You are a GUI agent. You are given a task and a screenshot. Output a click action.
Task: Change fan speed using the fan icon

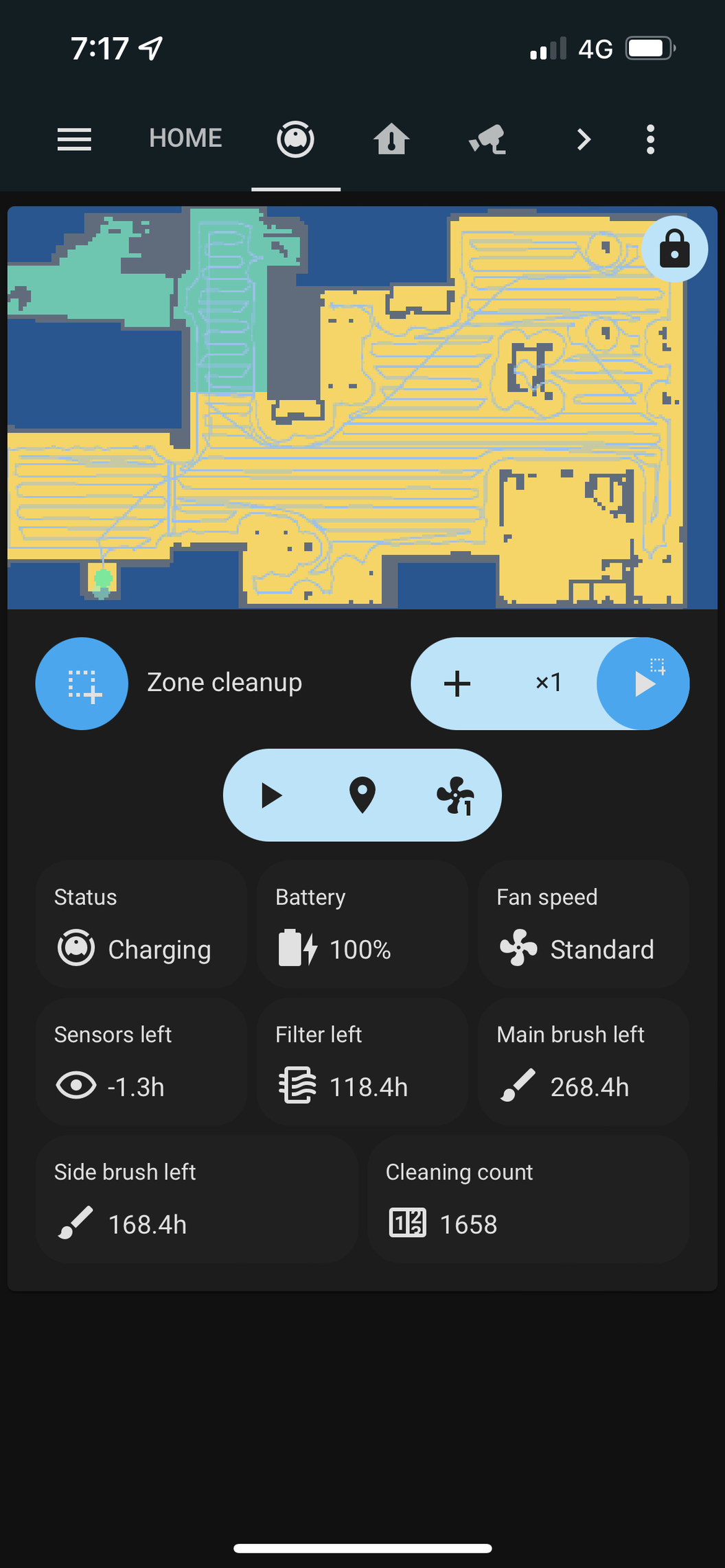coord(455,795)
